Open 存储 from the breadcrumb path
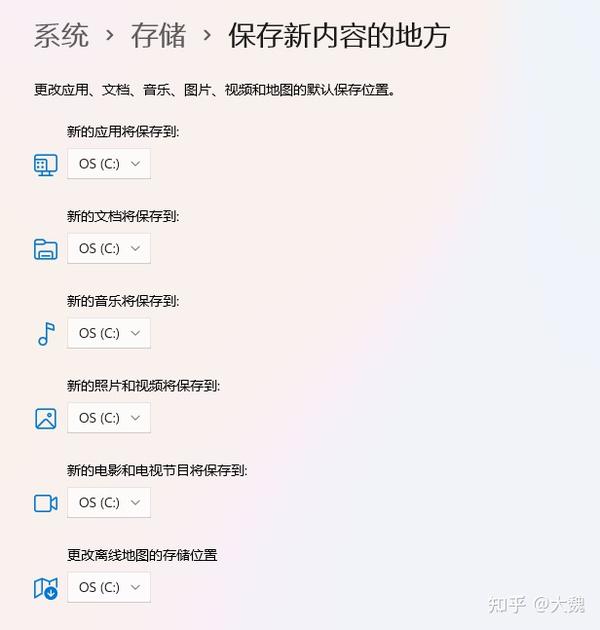This screenshot has height=630, width=600. point(158,36)
